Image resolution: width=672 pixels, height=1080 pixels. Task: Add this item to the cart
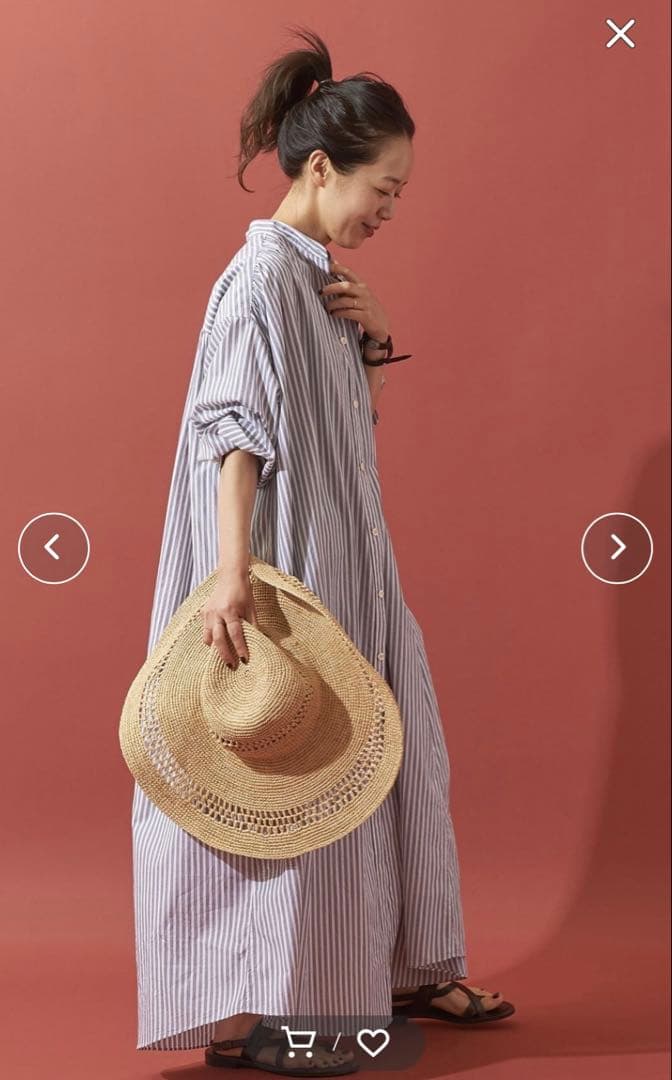point(299,1042)
